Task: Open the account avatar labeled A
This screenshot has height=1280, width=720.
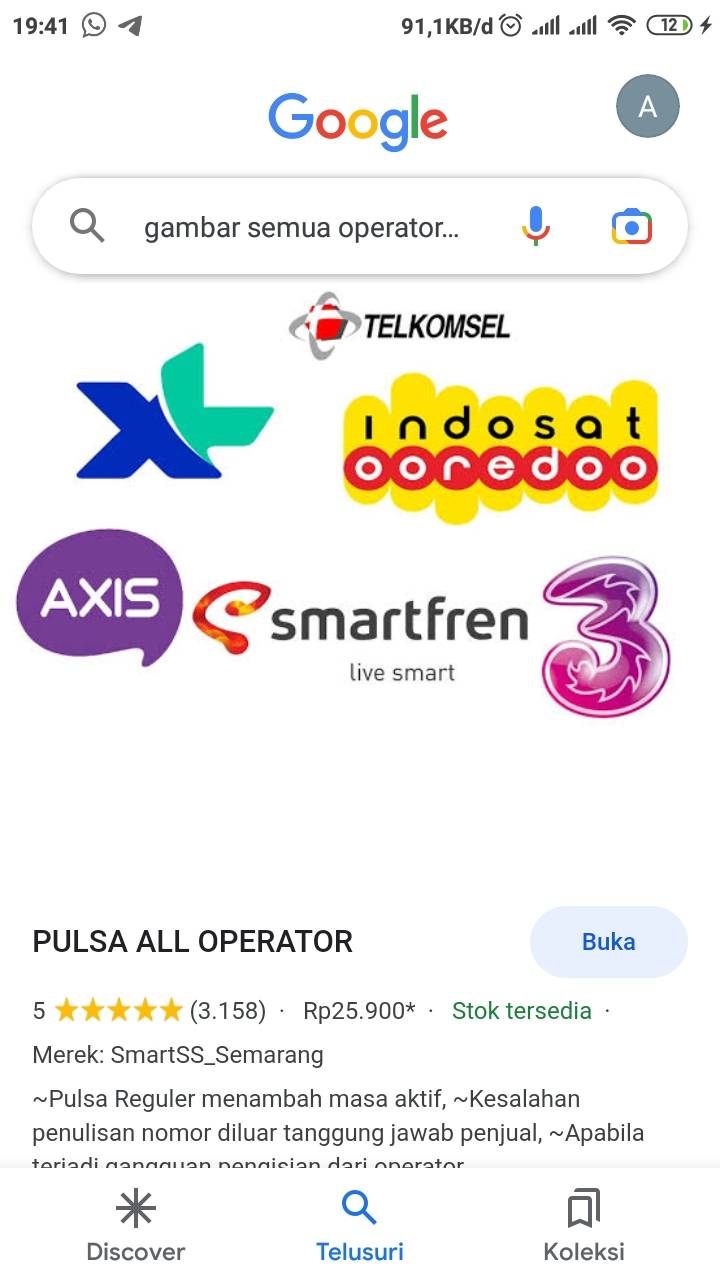Action: (648, 106)
